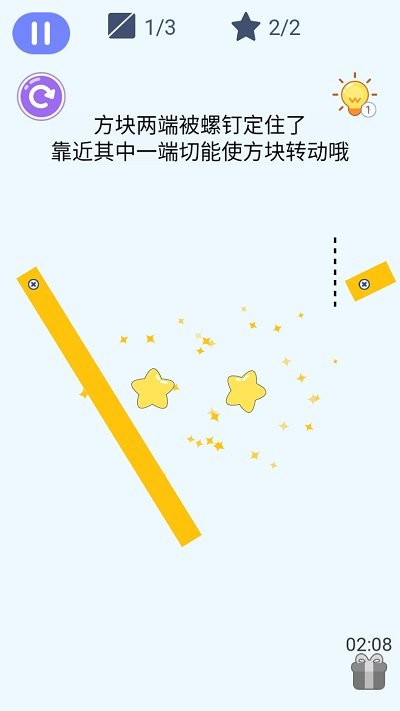This screenshot has width=400, height=711.
Task: Get a hint from the lightbulb
Action: [355, 95]
